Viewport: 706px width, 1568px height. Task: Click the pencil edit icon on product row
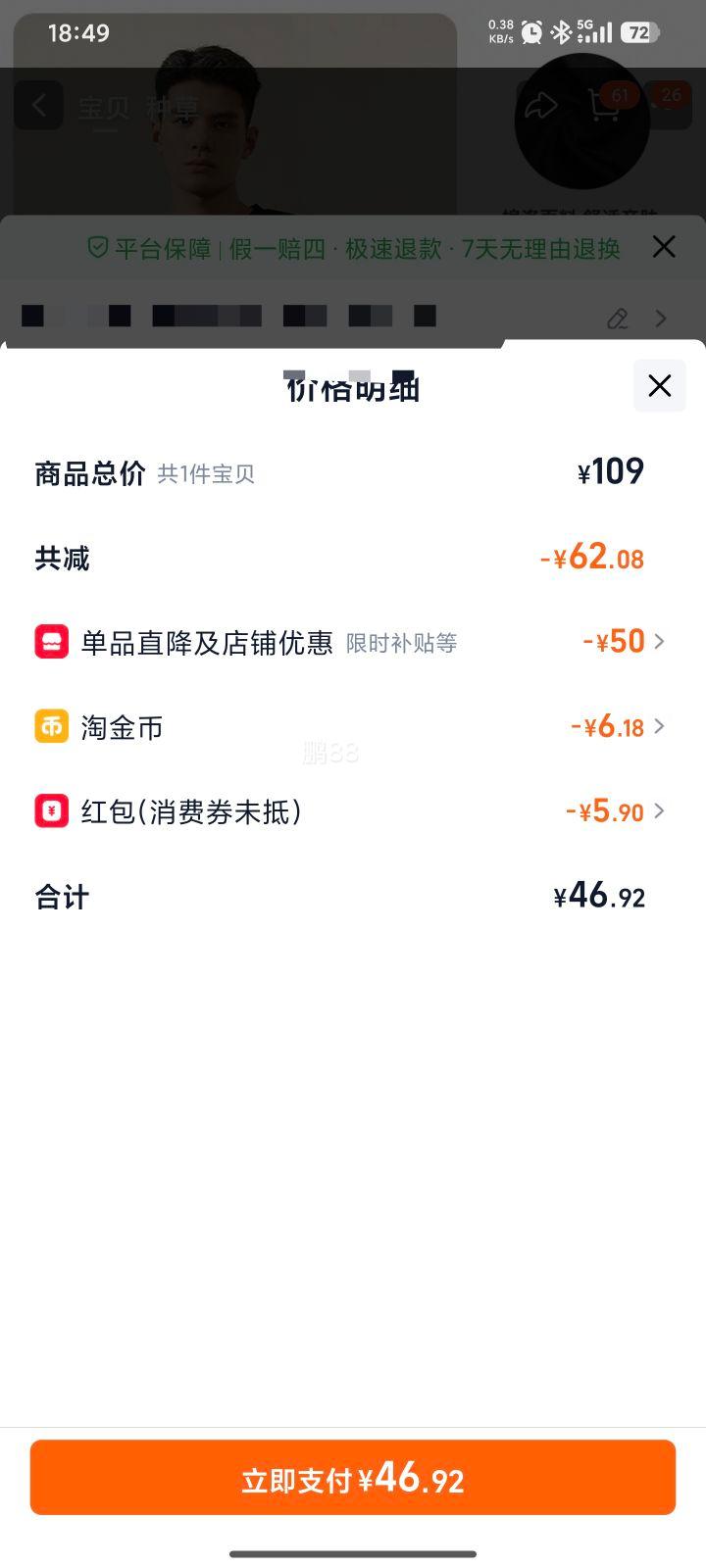(x=617, y=318)
